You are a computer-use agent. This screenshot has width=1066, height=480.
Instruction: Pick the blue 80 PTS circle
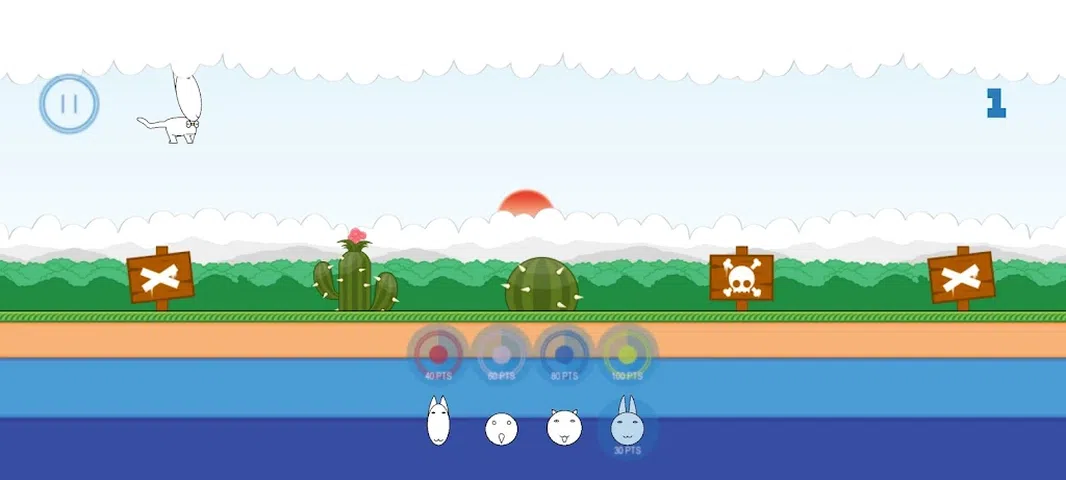[564, 354]
